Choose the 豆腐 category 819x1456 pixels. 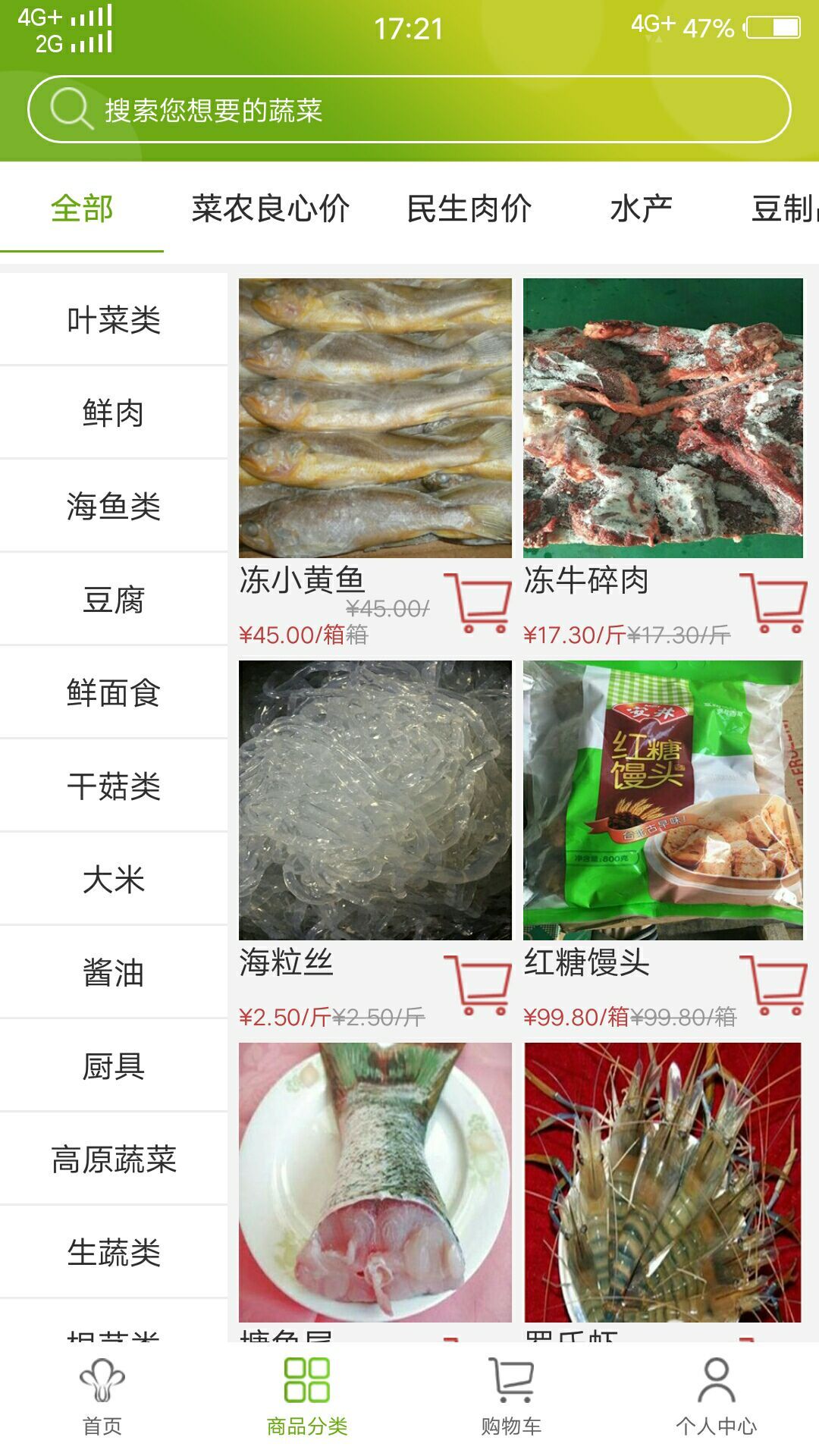[x=114, y=600]
